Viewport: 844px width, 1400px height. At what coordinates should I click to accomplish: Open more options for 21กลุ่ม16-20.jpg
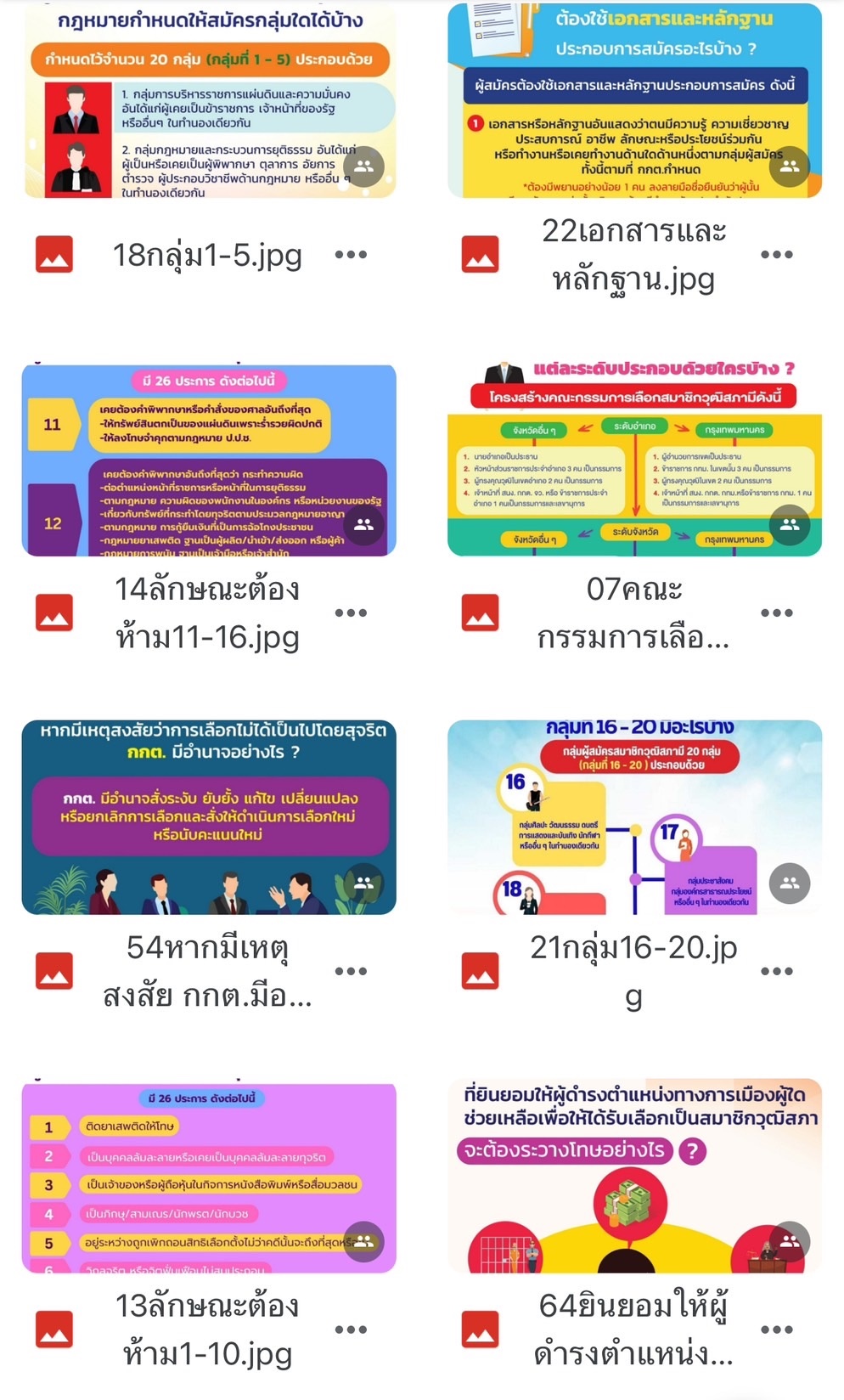pos(776,971)
